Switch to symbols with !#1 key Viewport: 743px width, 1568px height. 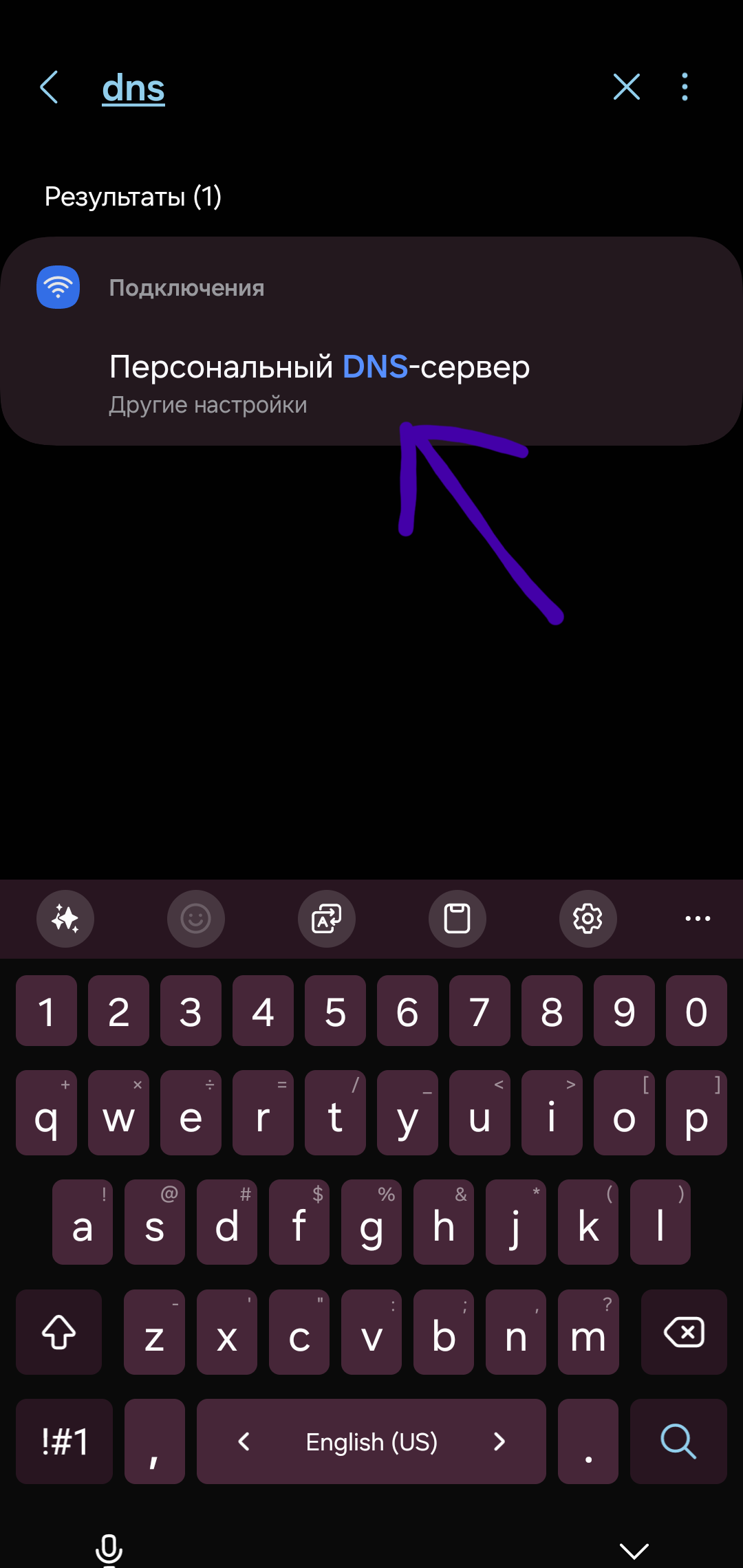[x=65, y=1441]
